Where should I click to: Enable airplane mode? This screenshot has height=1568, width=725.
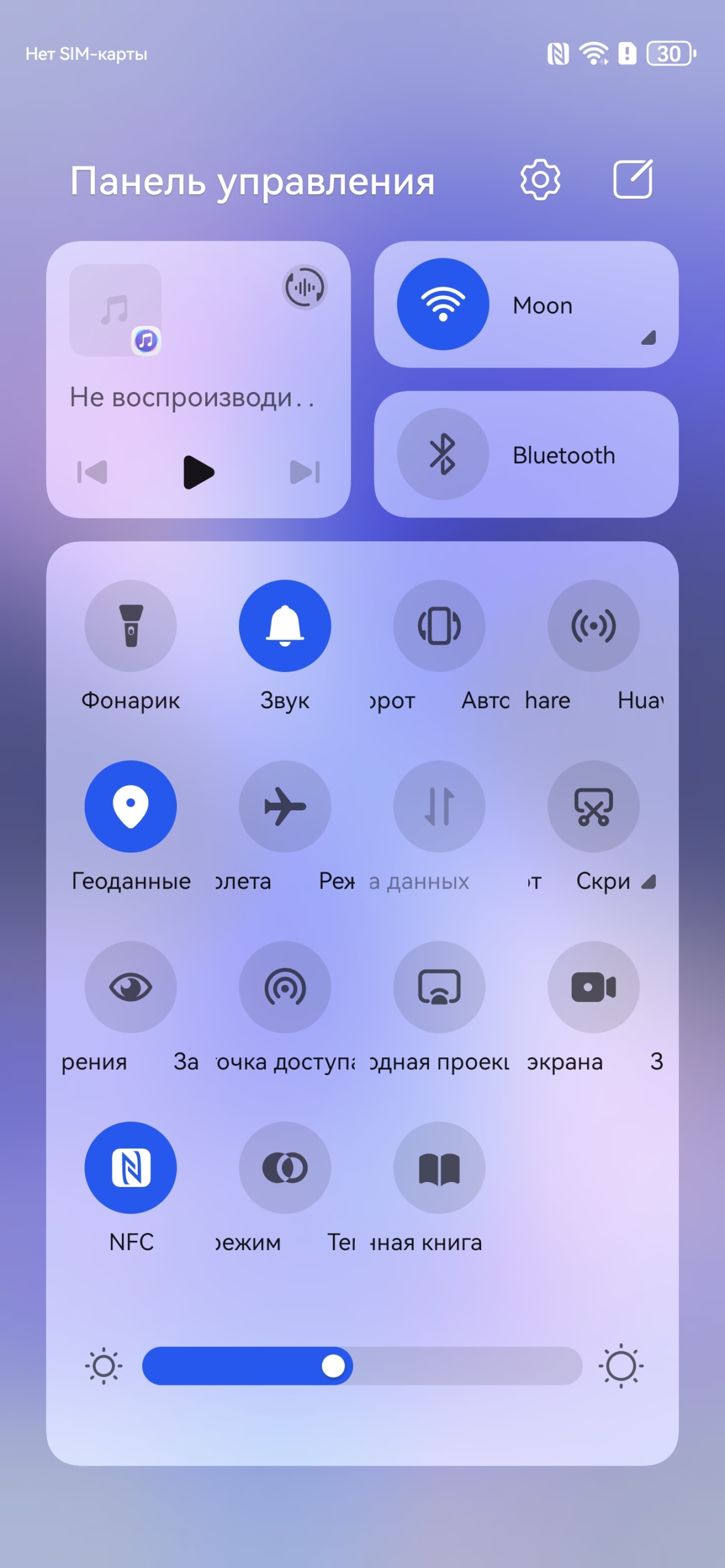tap(284, 807)
